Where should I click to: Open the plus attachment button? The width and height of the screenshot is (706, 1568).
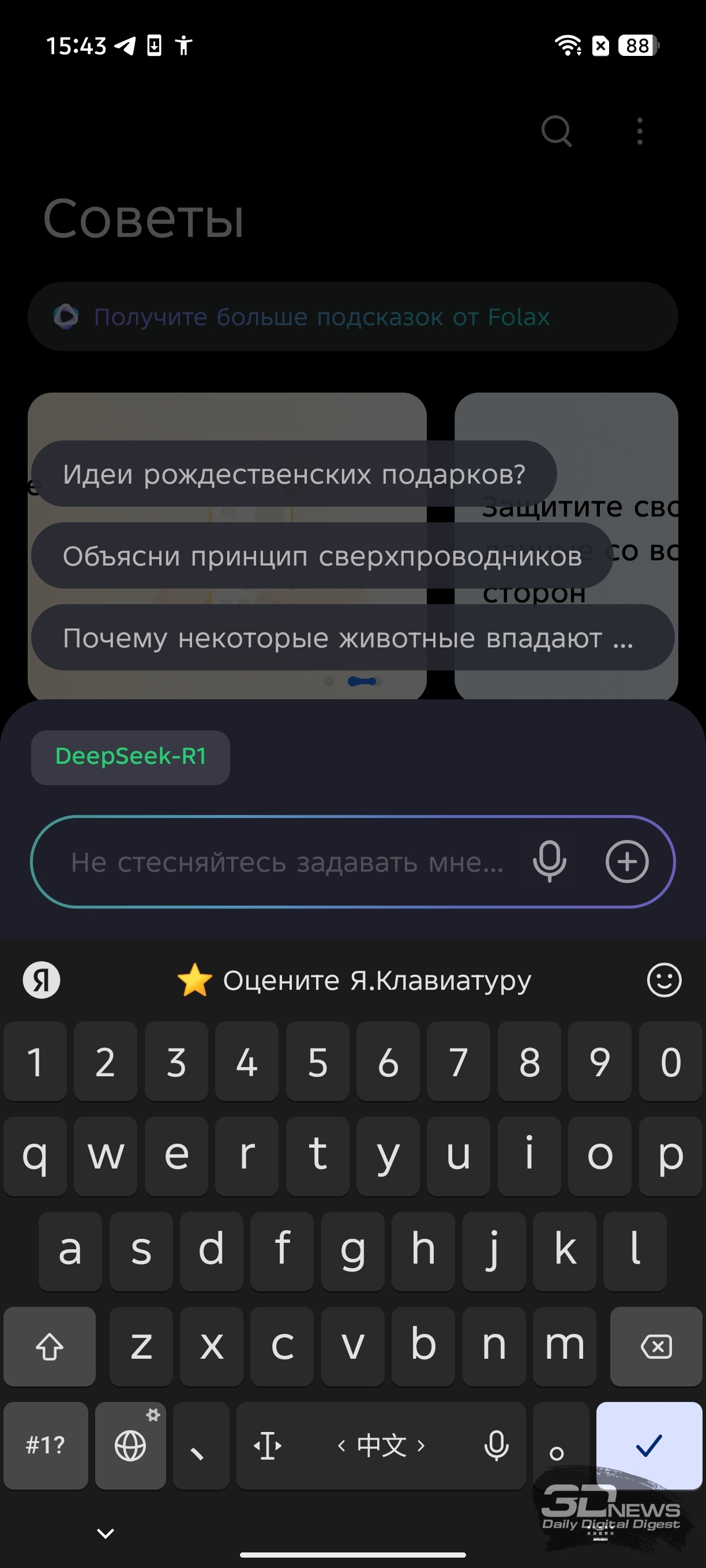point(627,861)
